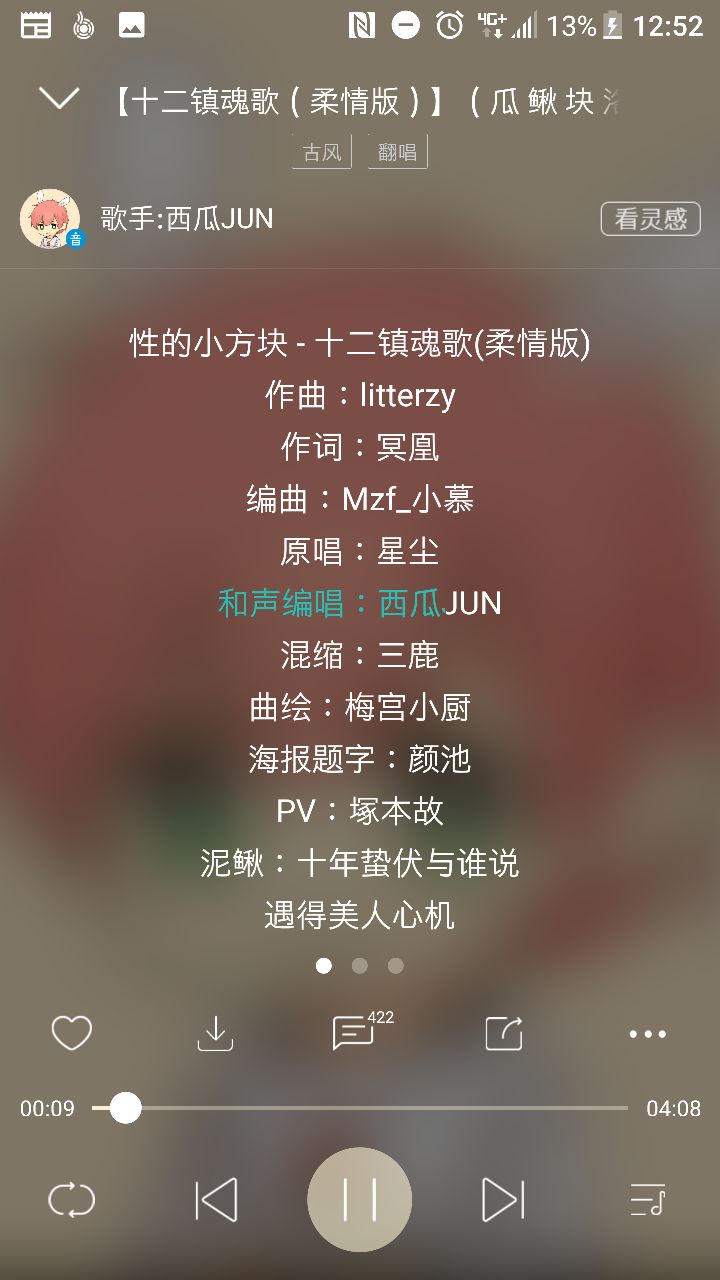
Task: Tap the lyrics page indicator dots
Action: [360, 965]
